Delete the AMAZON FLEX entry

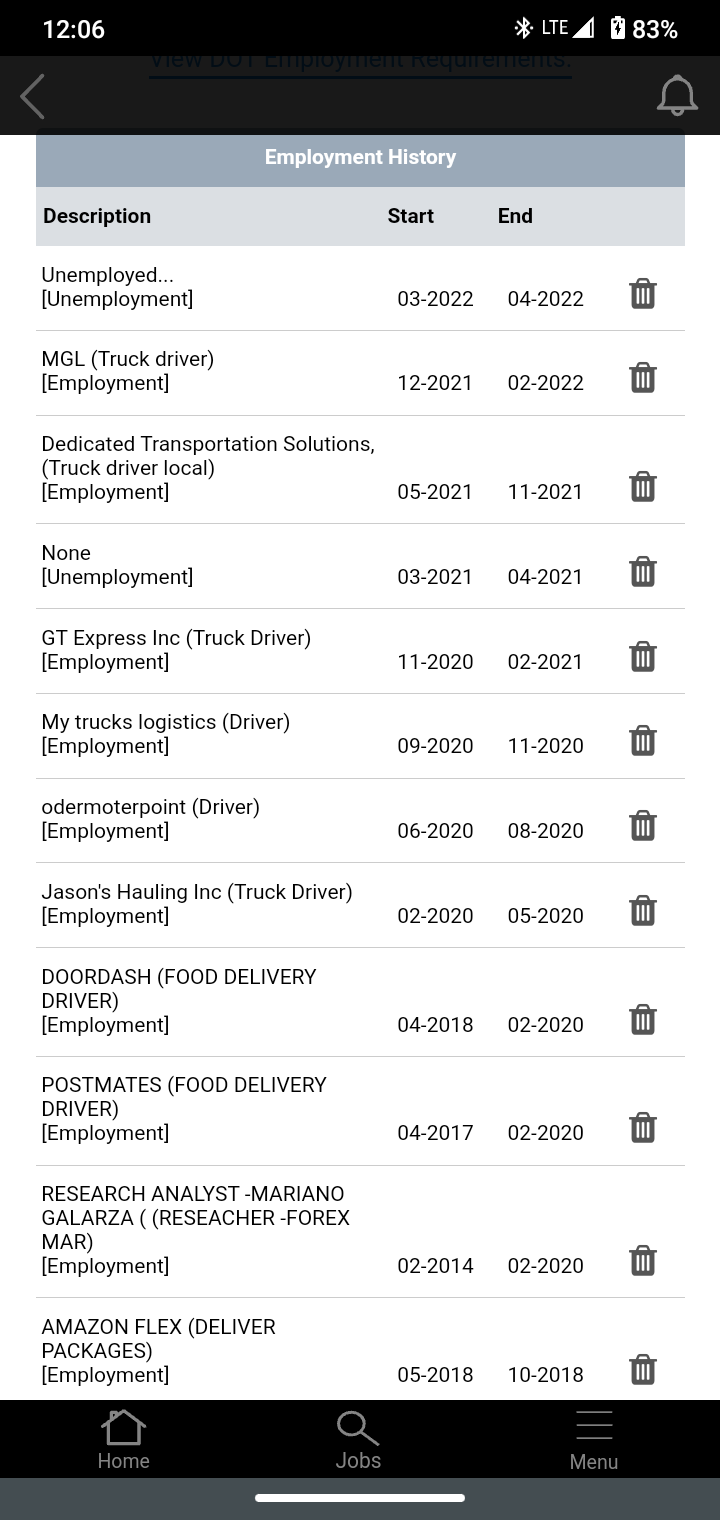pos(643,1370)
